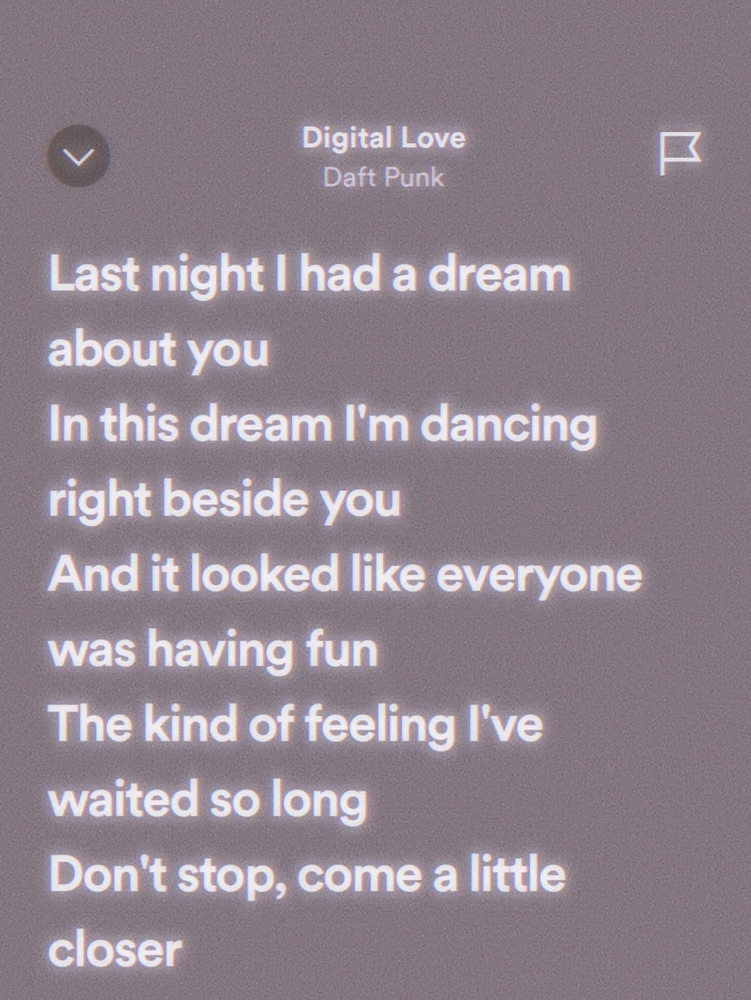
Task: Collapse the lyrics view with the down chevron
Action: [x=78, y=157]
